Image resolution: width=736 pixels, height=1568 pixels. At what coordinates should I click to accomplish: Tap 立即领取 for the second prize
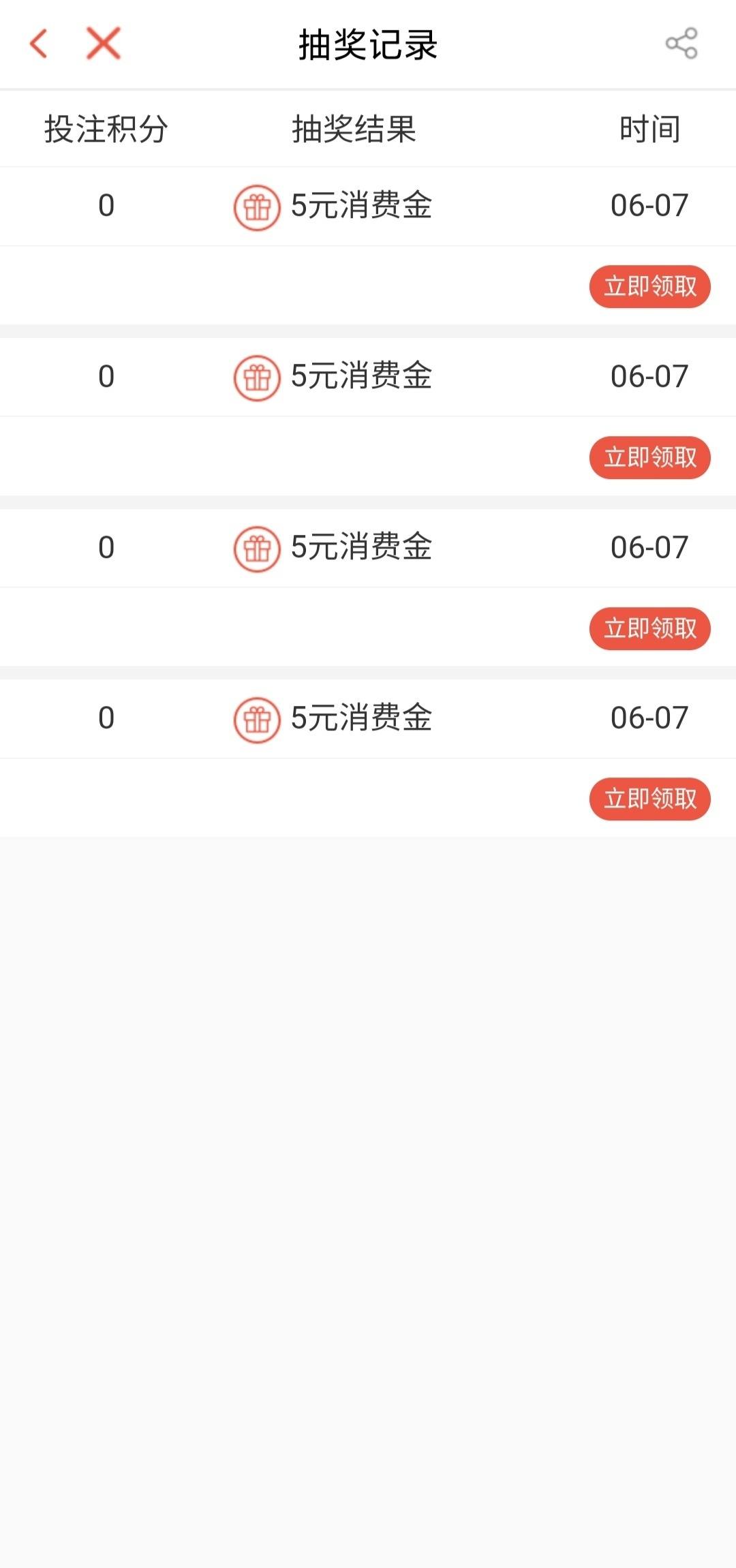pos(649,457)
